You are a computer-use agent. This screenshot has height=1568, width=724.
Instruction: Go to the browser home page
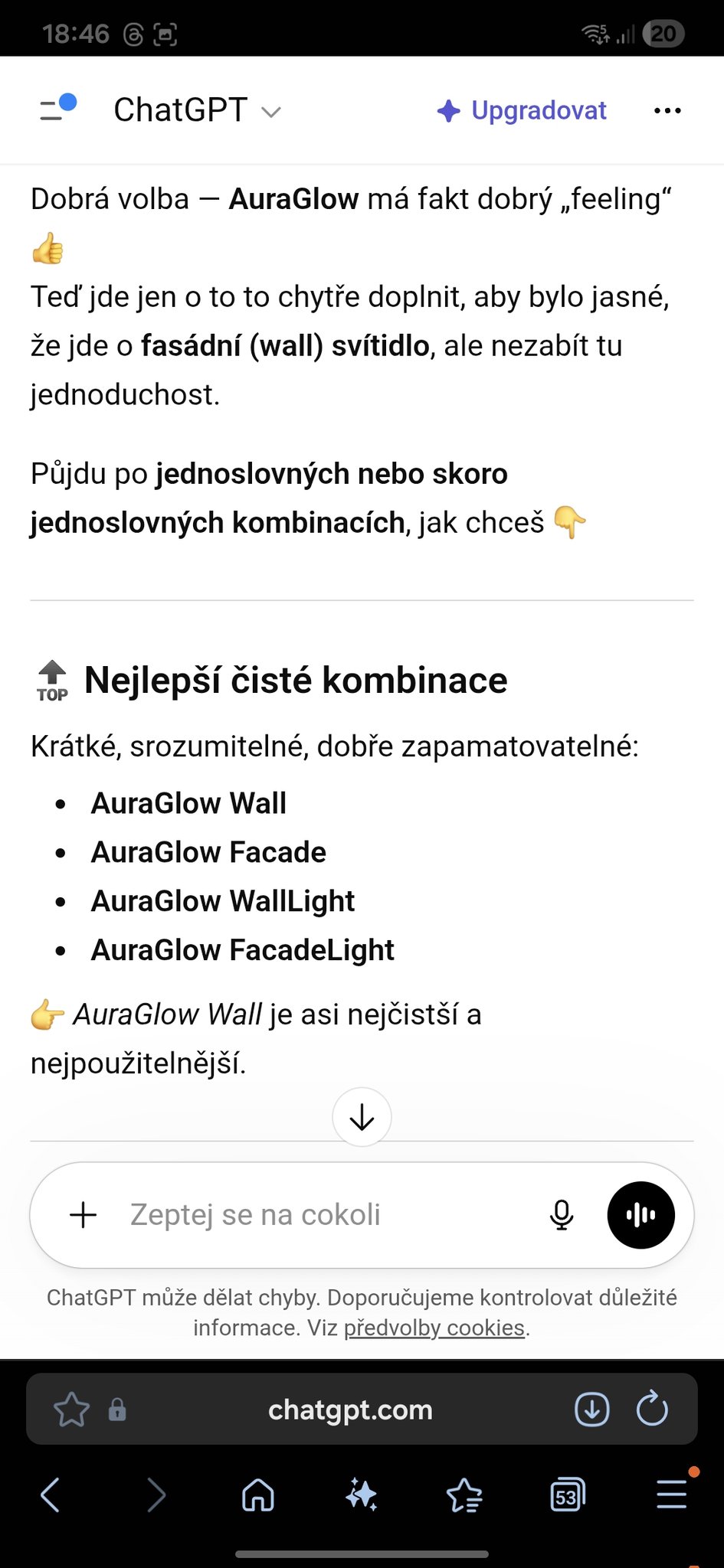click(x=258, y=1494)
